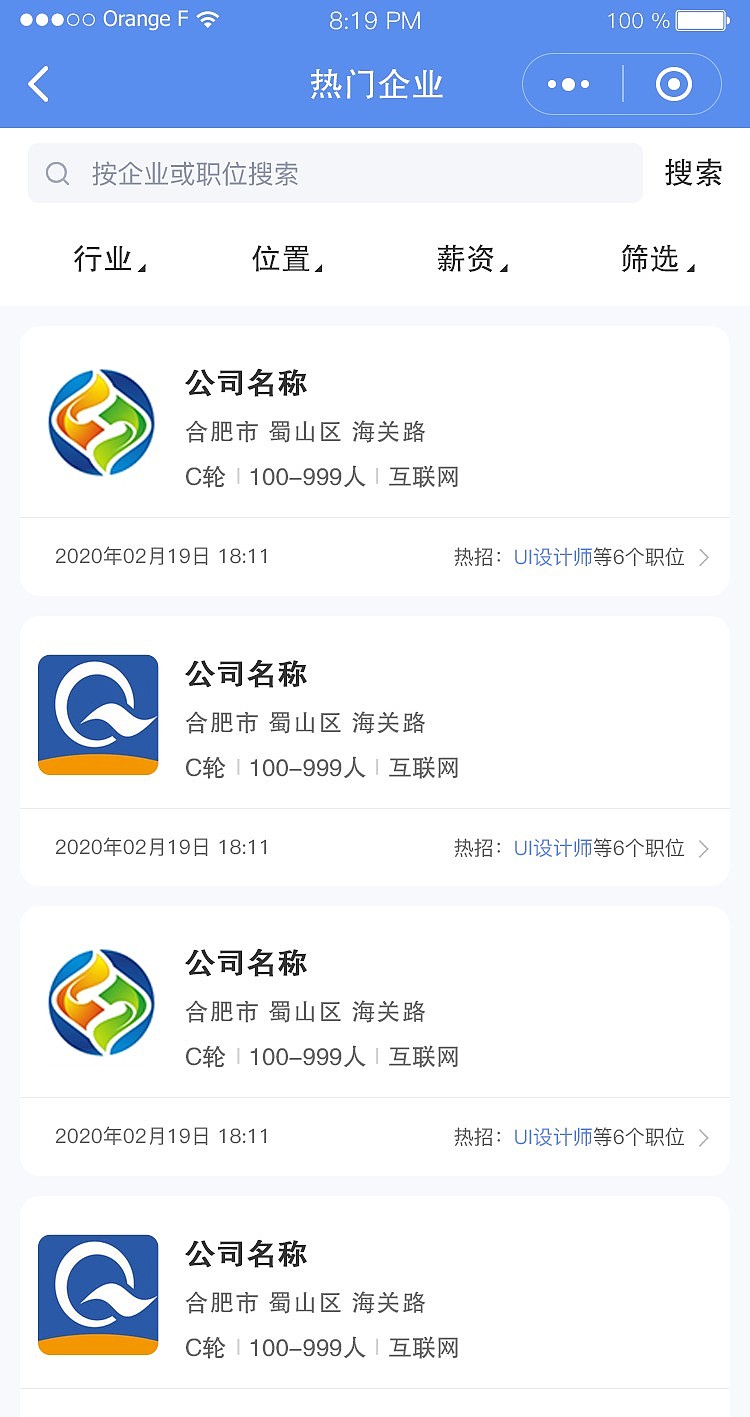Tap the 热门企业 page title
Image resolution: width=750 pixels, height=1417 pixels.
(375, 84)
